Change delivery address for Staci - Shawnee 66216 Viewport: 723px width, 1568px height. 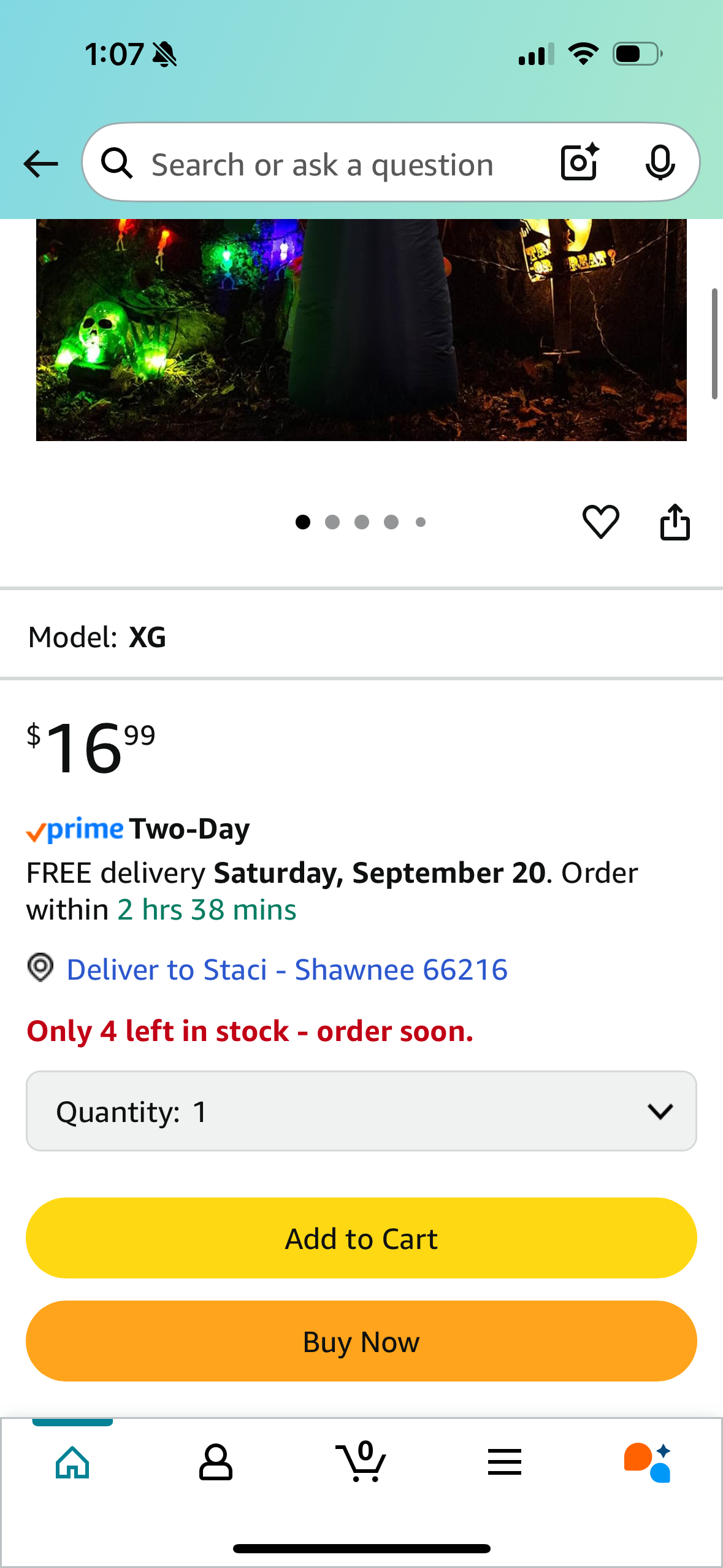click(x=286, y=970)
